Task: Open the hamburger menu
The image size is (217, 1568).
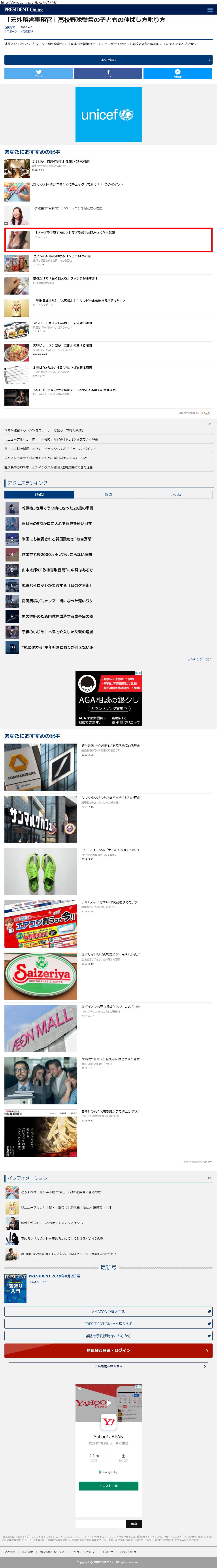Action: (210, 10)
